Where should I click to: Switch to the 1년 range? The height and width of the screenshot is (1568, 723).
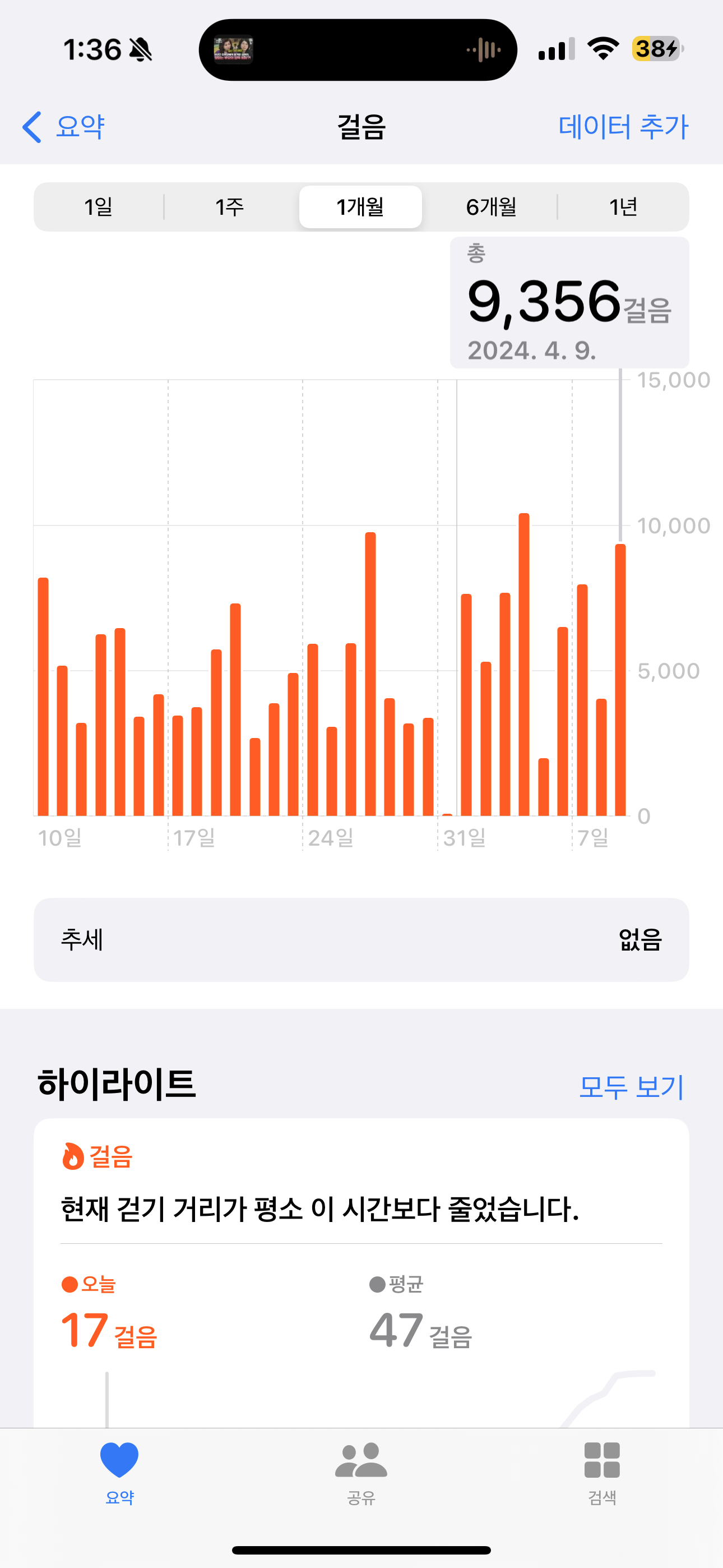[623, 207]
